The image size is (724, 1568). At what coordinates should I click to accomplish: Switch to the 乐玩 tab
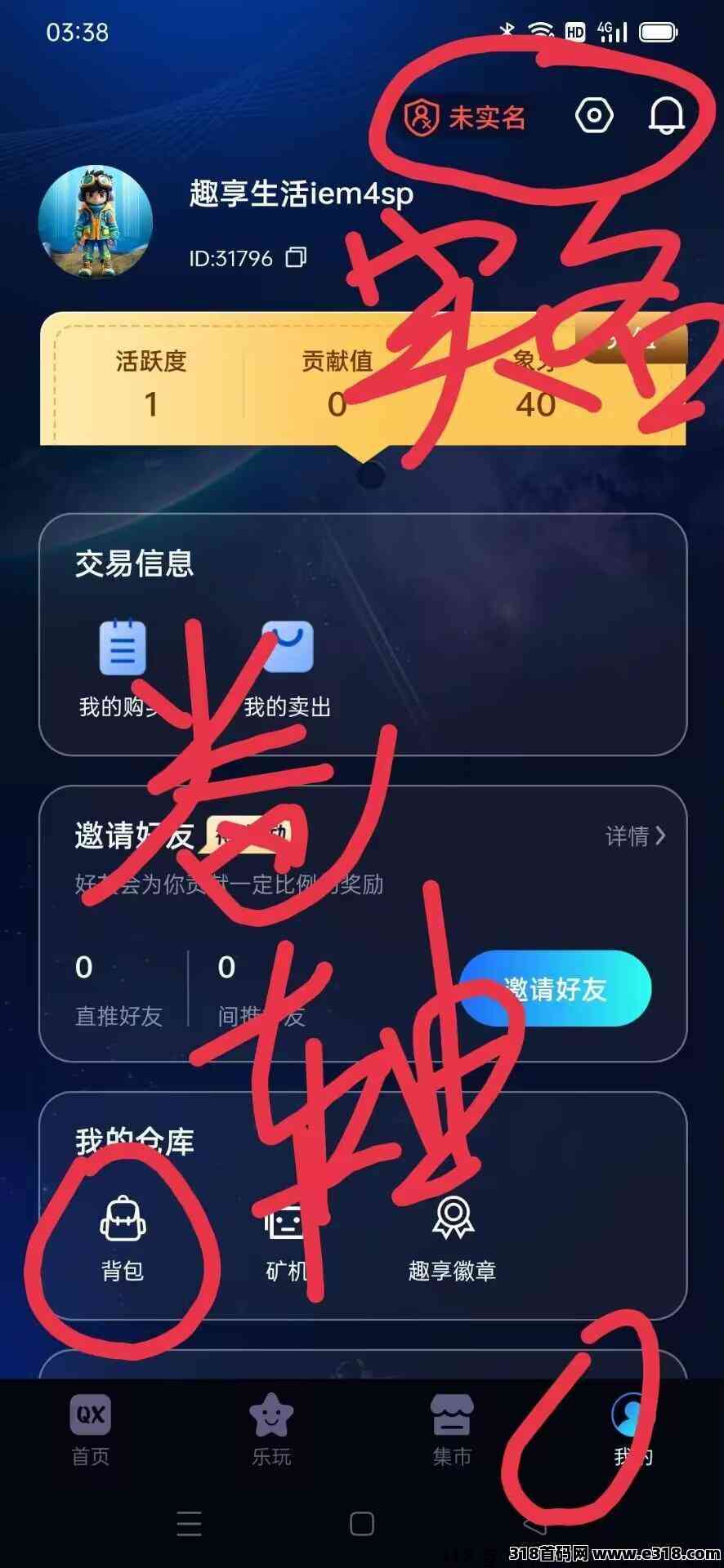point(271,1431)
